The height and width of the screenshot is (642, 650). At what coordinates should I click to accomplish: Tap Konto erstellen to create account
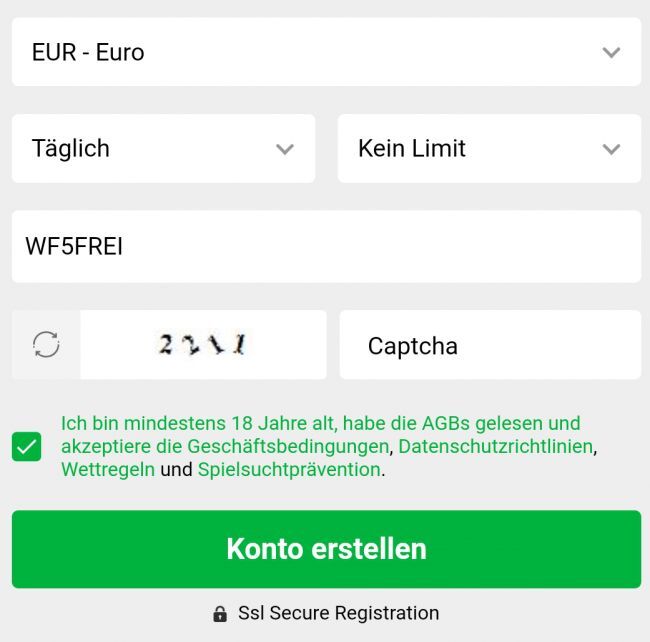point(326,549)
